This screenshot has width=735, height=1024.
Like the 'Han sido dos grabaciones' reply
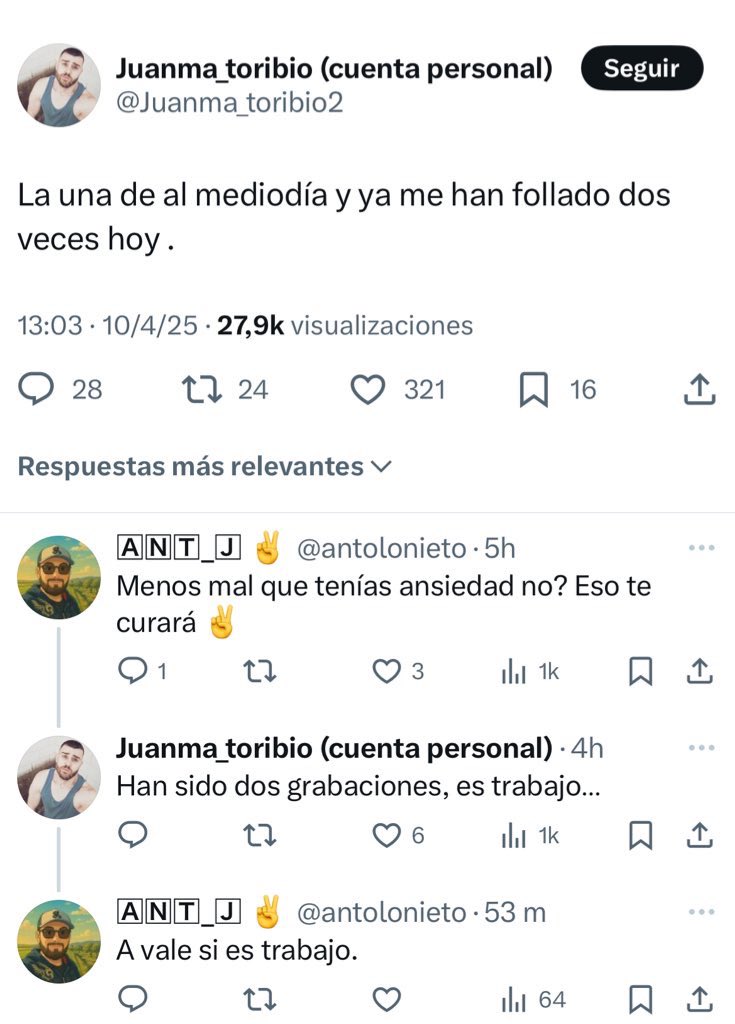(386, 834)
